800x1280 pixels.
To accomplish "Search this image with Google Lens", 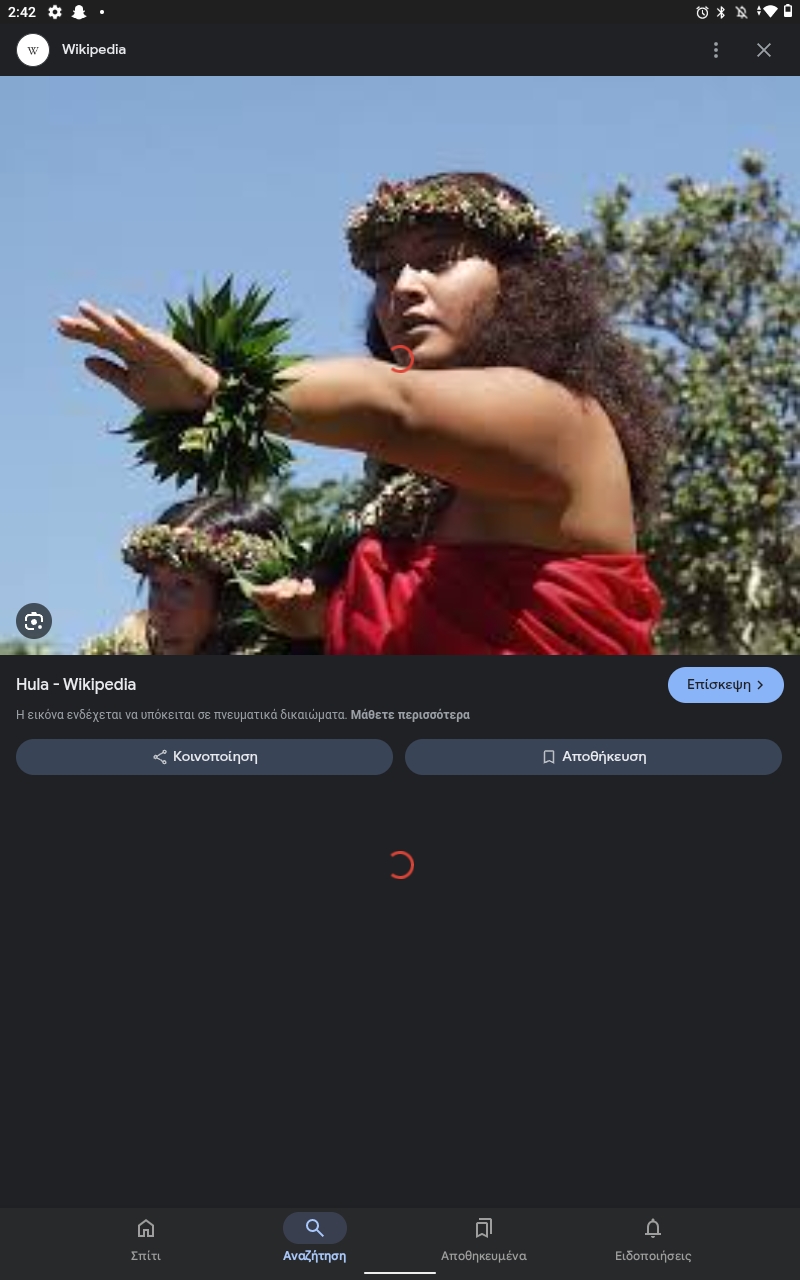I will pyautogui.click(x=34, y=621).
